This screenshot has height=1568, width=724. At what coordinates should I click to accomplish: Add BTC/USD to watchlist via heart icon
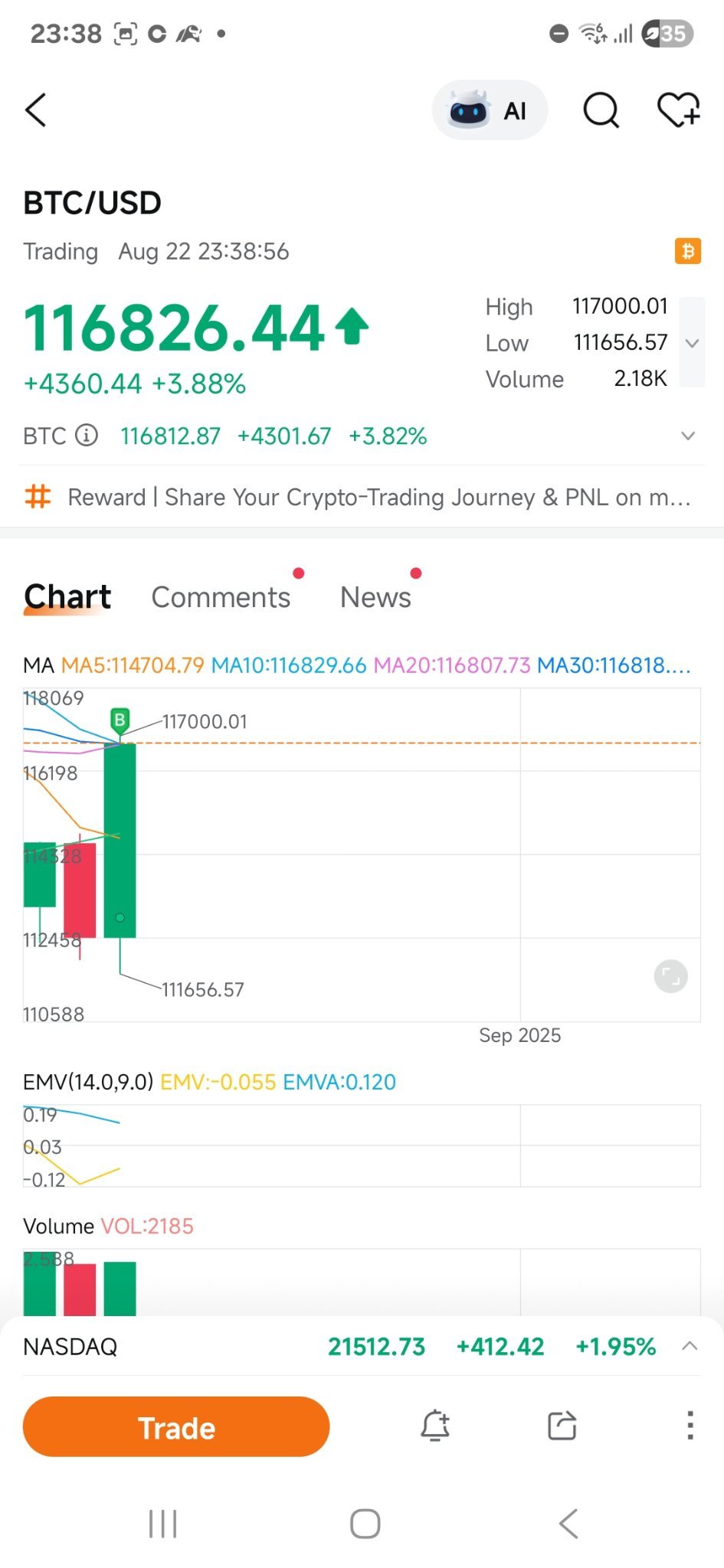[679, 110]
